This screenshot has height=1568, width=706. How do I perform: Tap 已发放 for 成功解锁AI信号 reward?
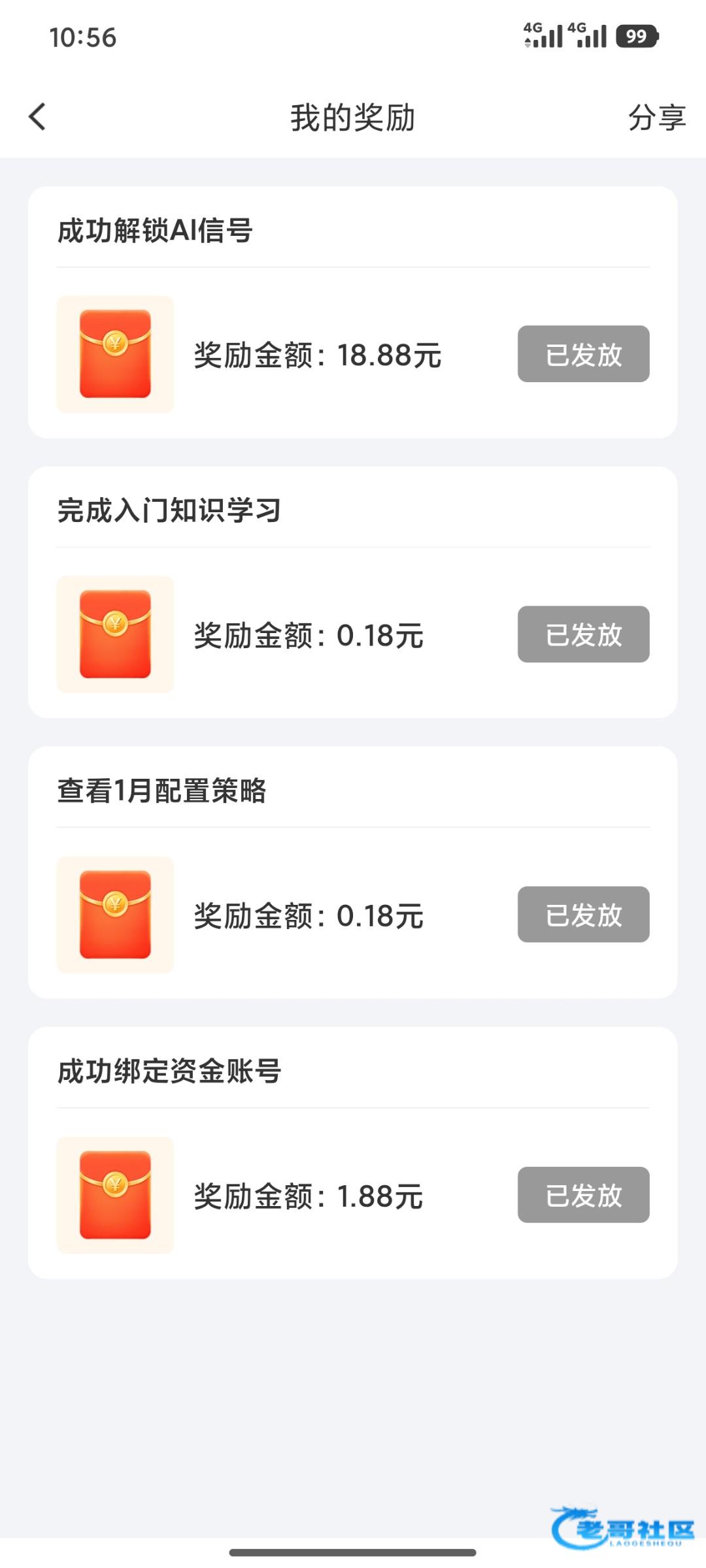tap(583, 354)
